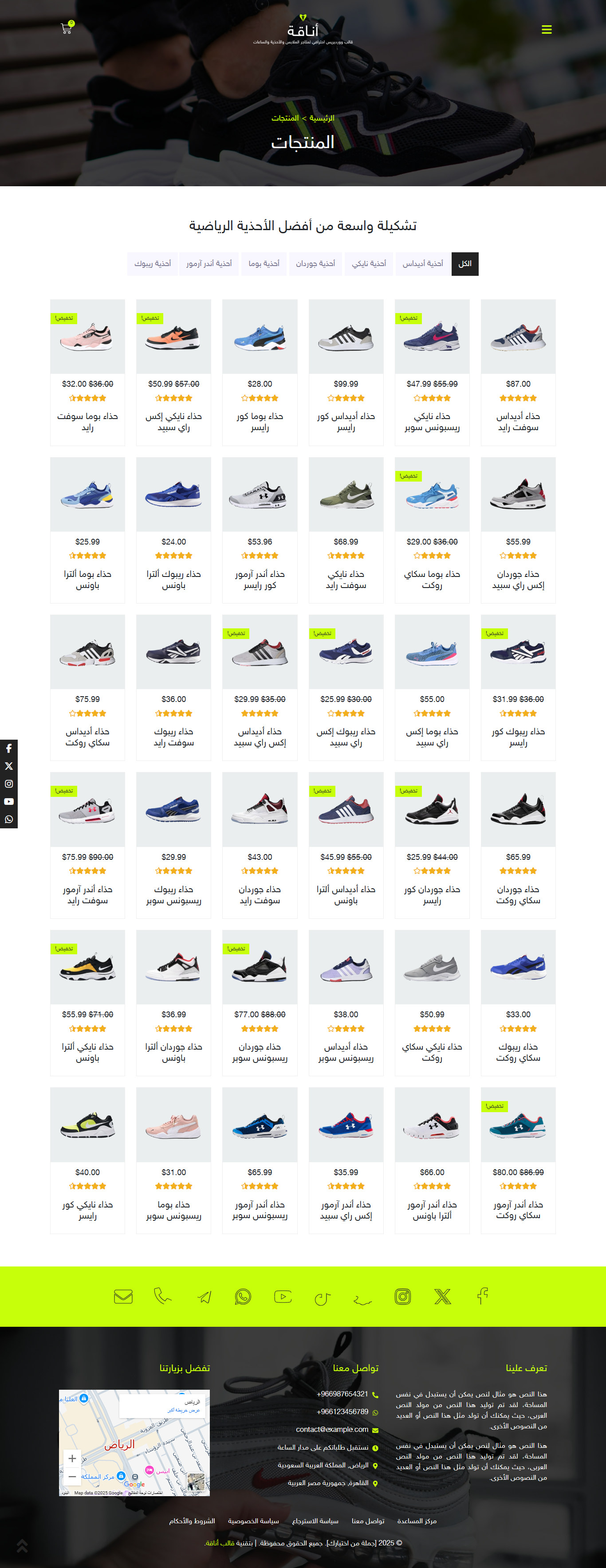Show أحذية جوردان products
This screenshot has width=606, height=1568.
point(315,263)
